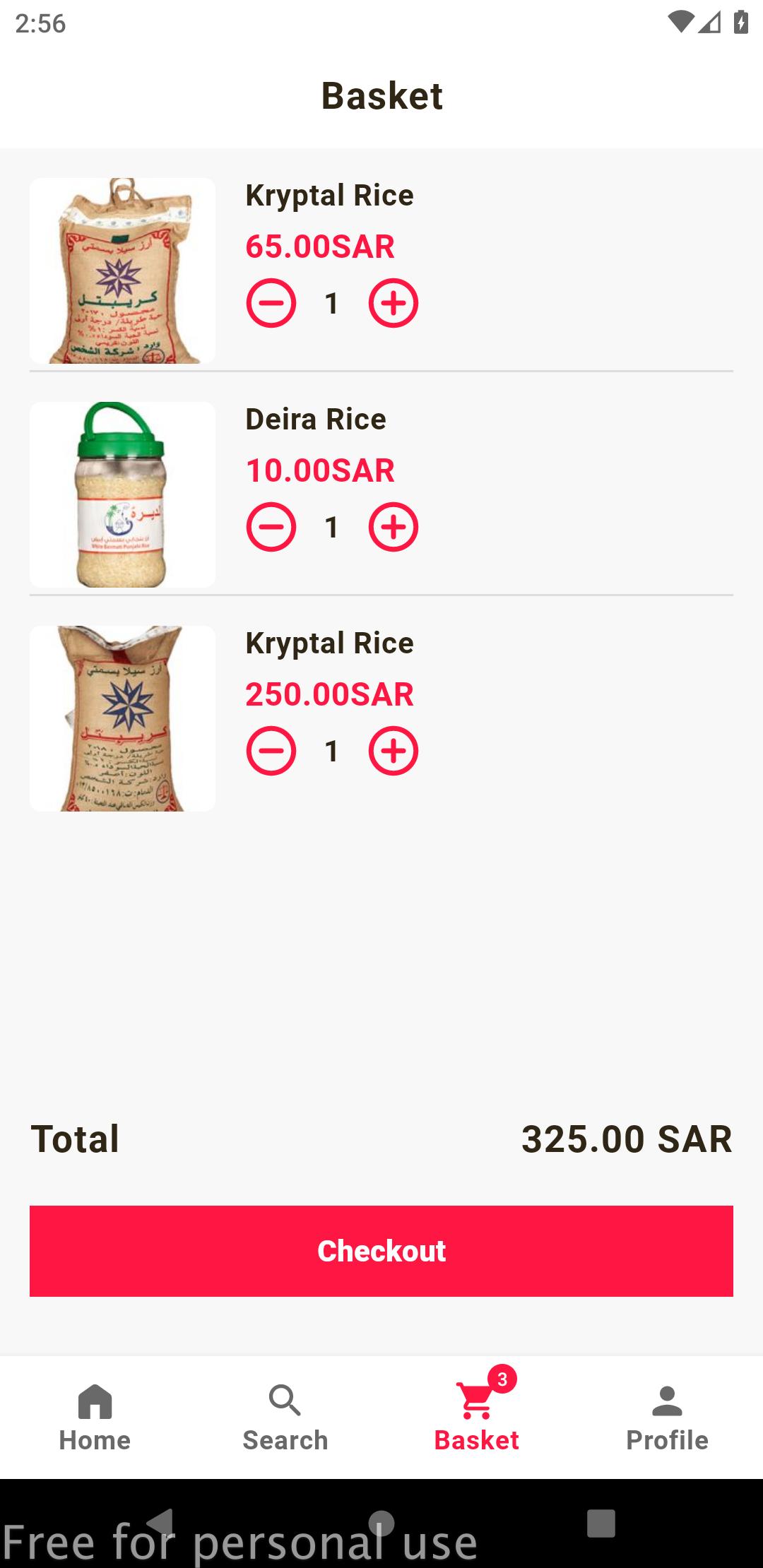
Task: Select the Basket tab
Action: coord(477,1418)
